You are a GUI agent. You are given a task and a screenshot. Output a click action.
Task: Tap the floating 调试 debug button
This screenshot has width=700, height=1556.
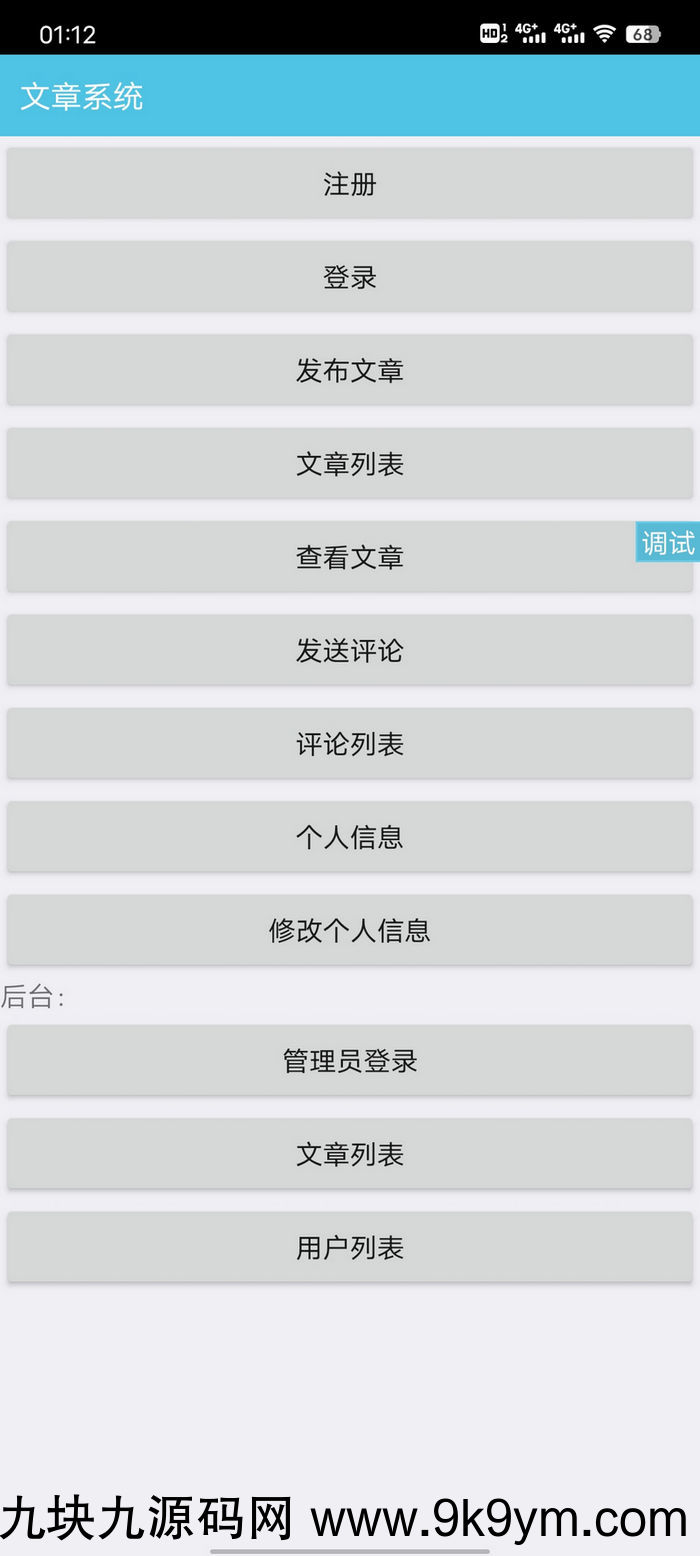point(668,542)
